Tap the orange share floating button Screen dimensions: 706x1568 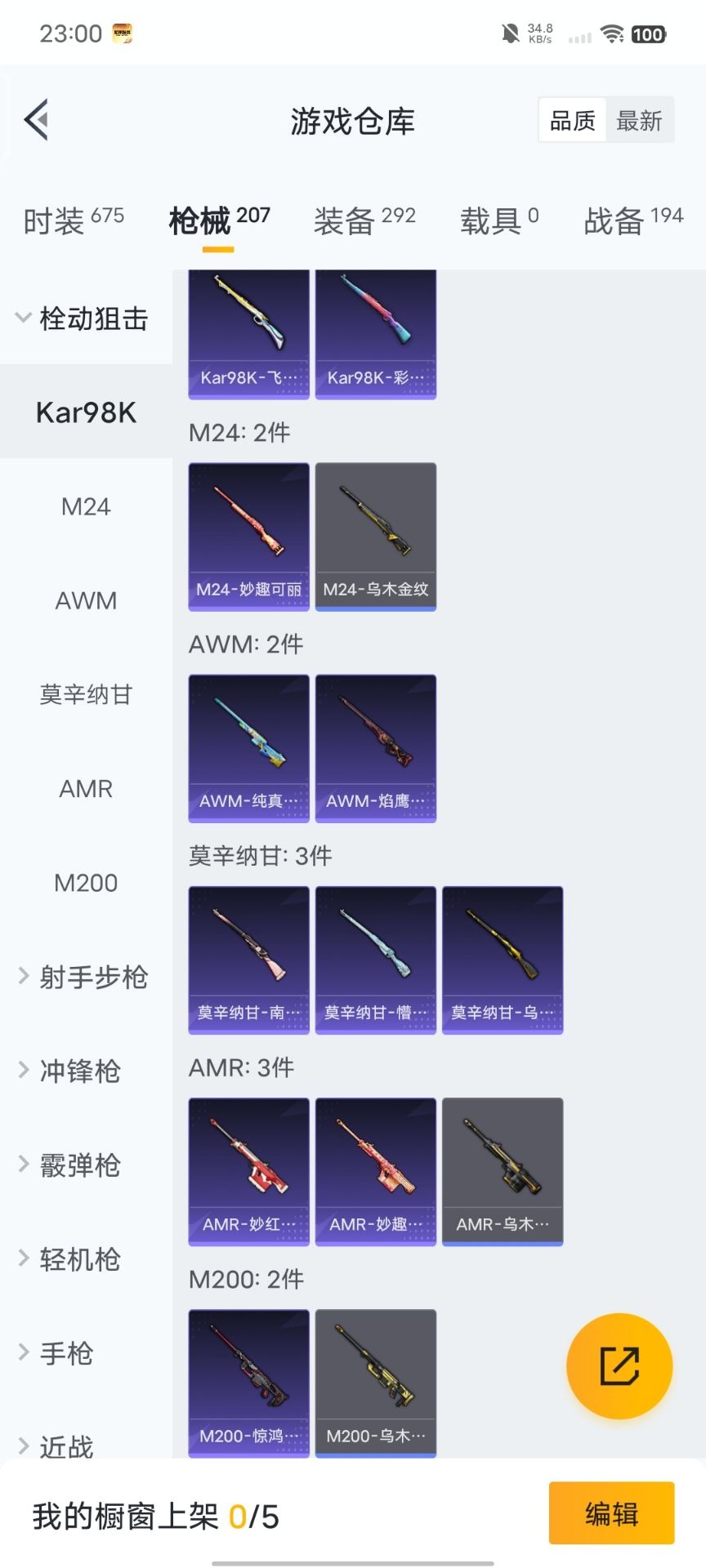(x=619, y=1366)
